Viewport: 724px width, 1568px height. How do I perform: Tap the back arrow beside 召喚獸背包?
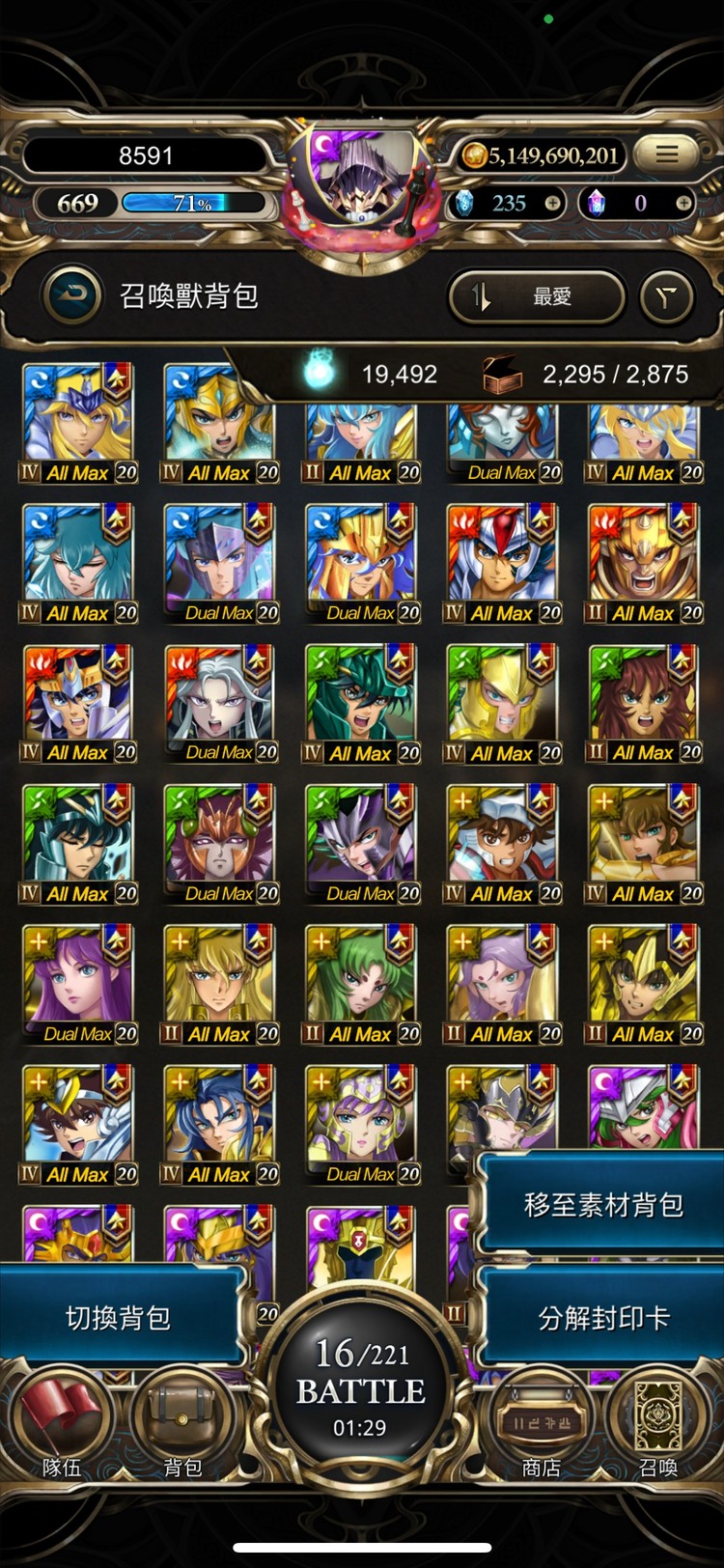[72, 295]
